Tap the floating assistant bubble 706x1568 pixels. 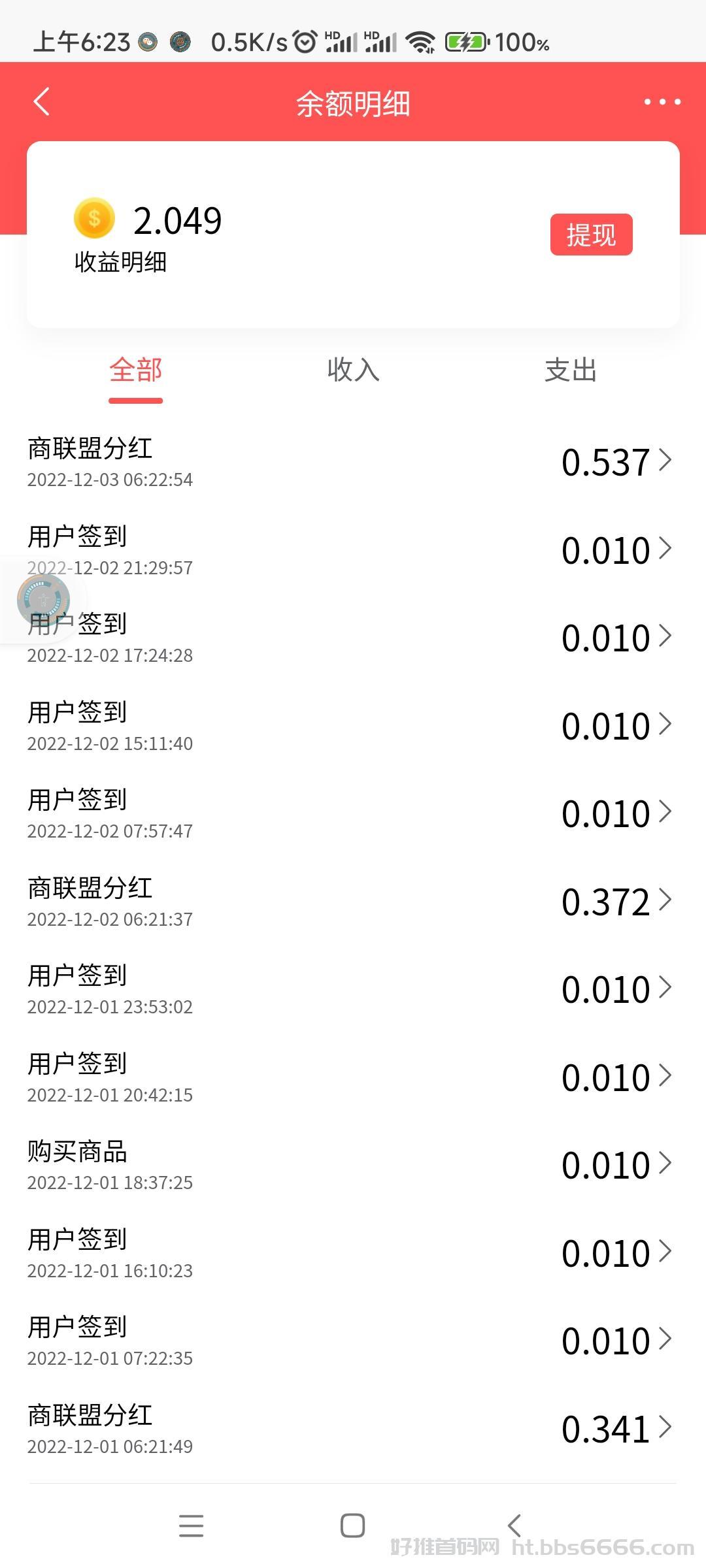point(43,600)
